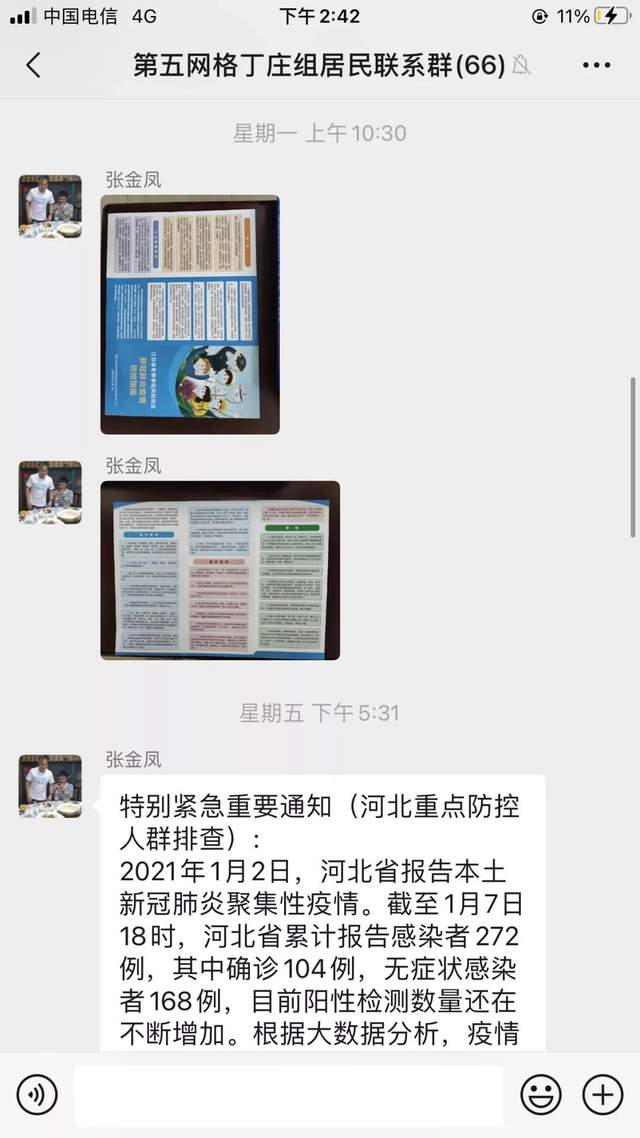Open the emoji sticker panel
The width and height of the screenshot is (640, 1138).
click(x=541, y=1096)
